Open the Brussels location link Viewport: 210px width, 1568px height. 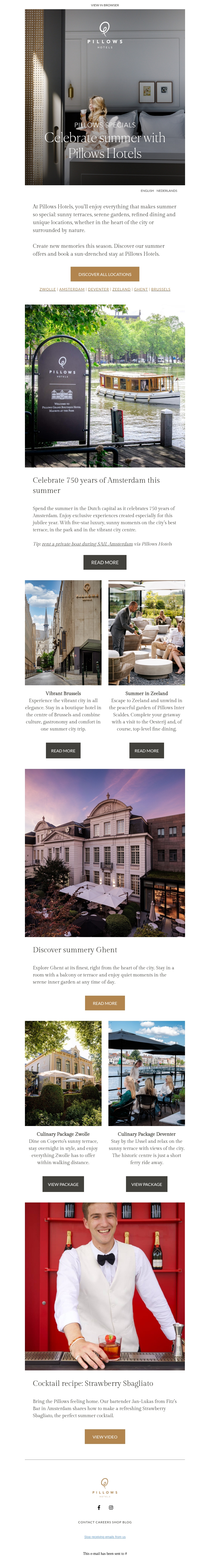(161, 289)
